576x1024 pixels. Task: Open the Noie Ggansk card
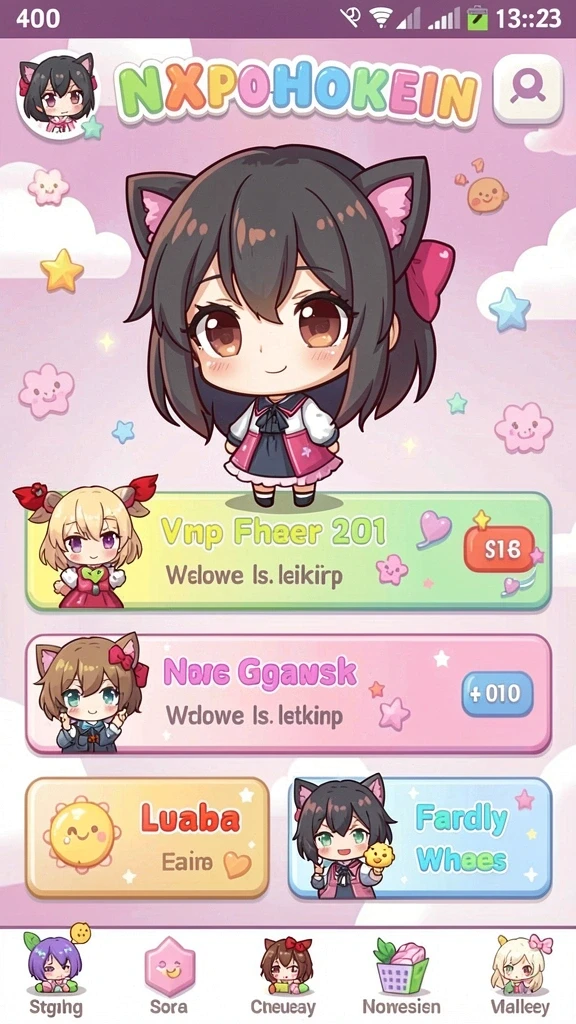pos(288,694)
